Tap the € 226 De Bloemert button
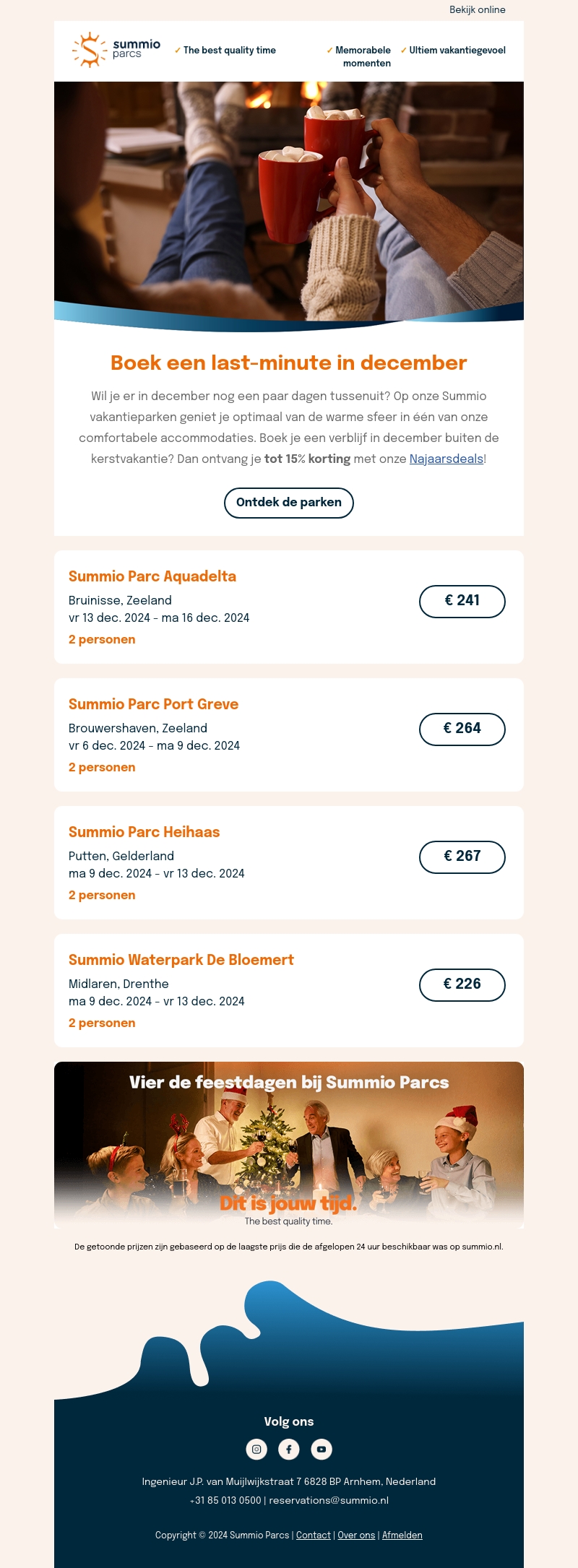The image size is (578, 1568). click(462, 984)
